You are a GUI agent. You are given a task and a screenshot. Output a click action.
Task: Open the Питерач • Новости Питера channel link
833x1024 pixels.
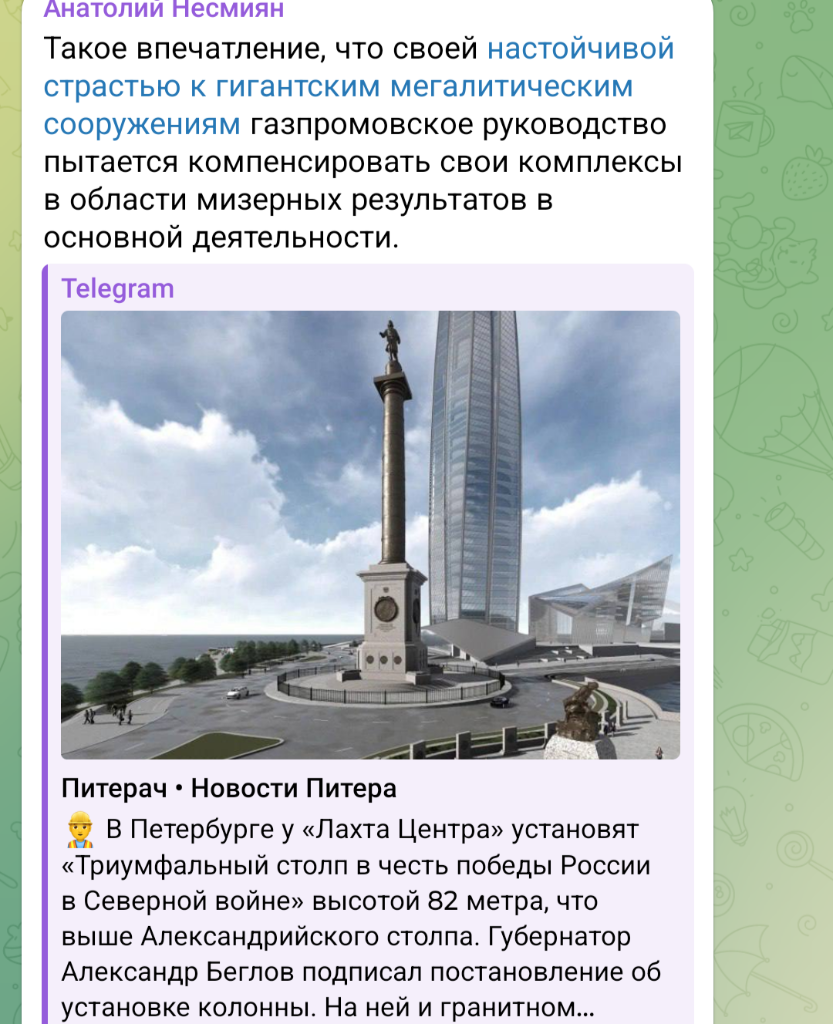click(229, 788)
